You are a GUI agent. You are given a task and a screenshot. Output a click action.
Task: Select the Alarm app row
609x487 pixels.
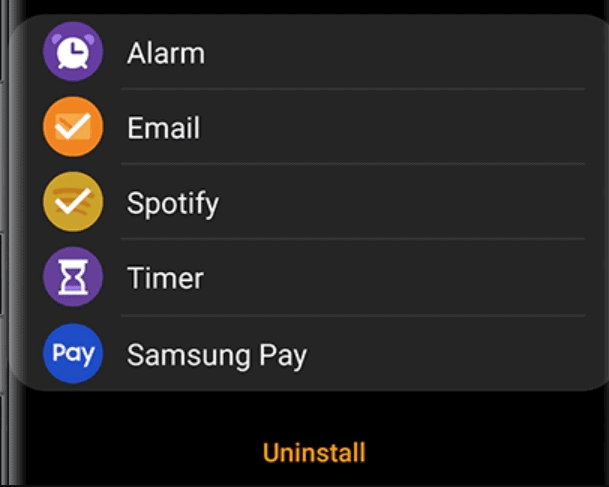tap(166, 53)
